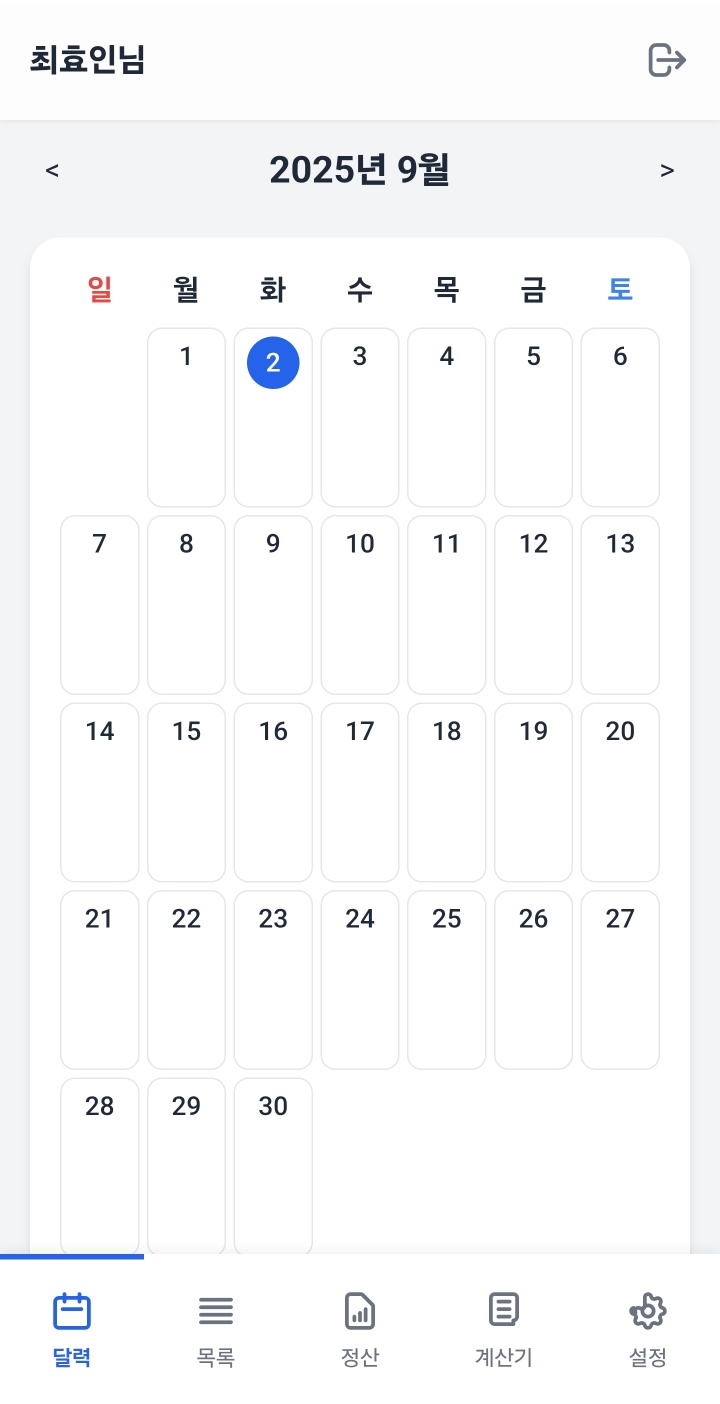Select September 20 on the calendar
Screen dimensions: 720x1404
coord(620,792)
